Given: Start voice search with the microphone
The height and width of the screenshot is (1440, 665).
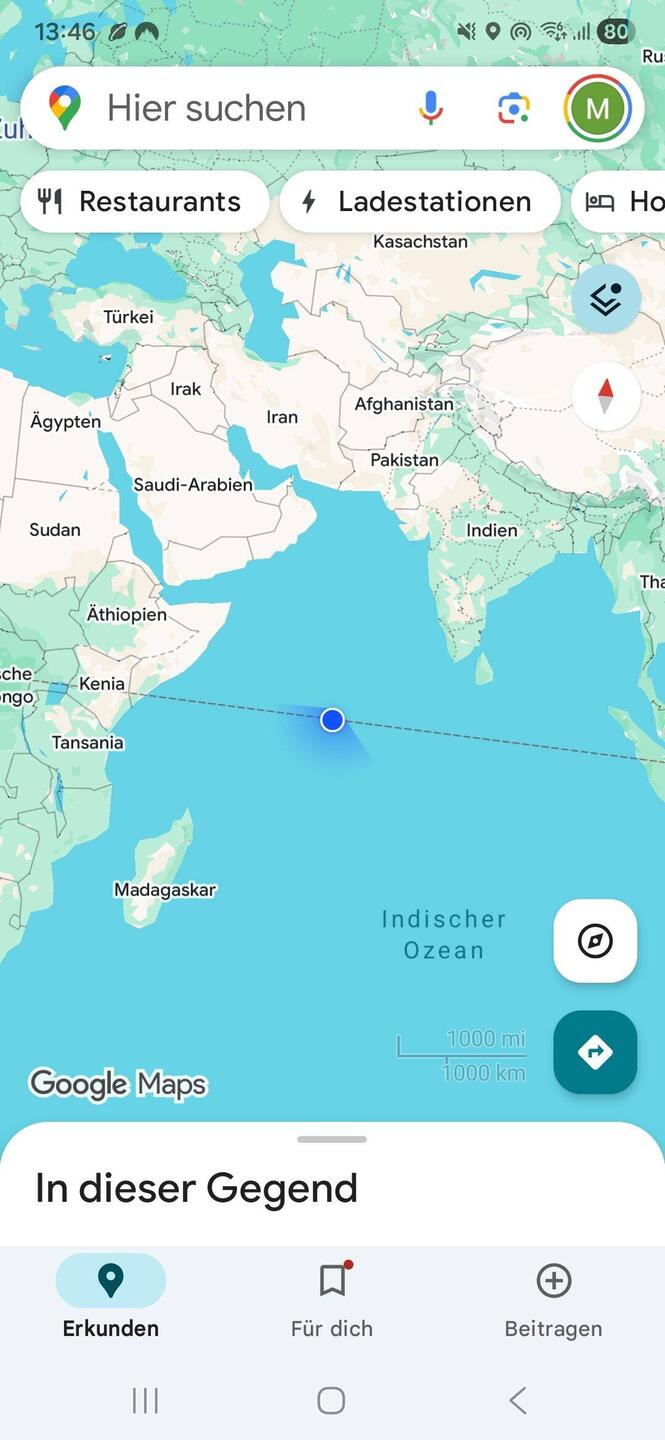Looking at the screenshot, I should coord(431,108).
